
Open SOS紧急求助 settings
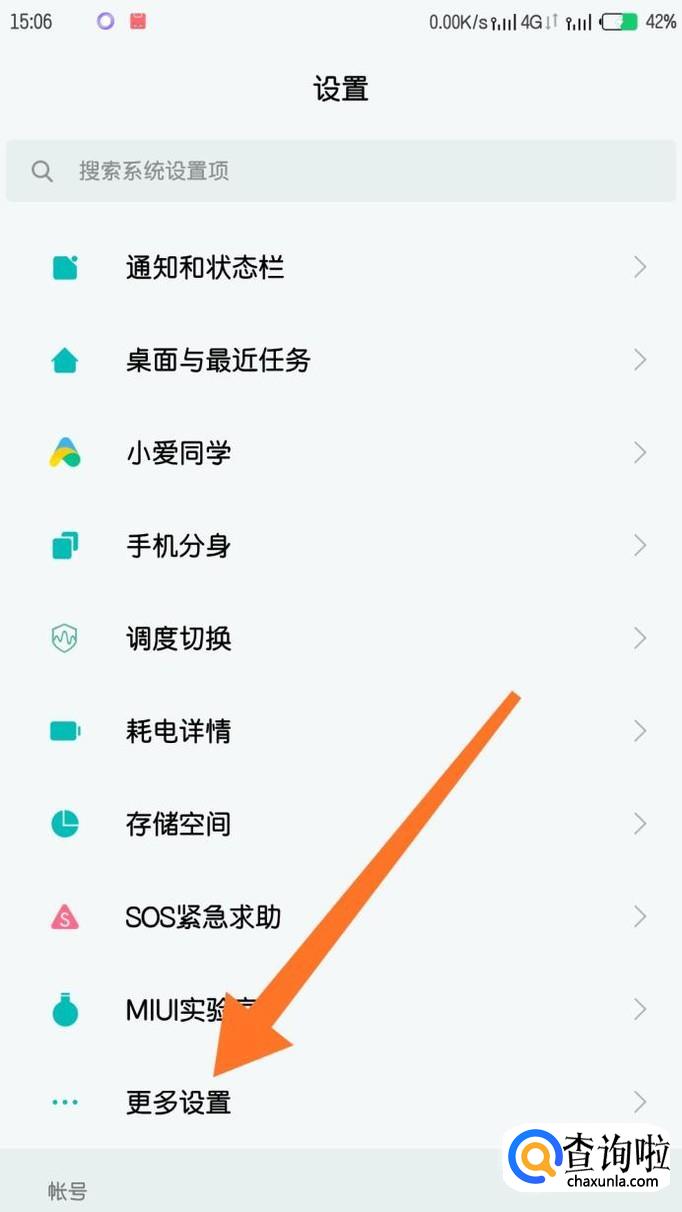pos(341,916)
